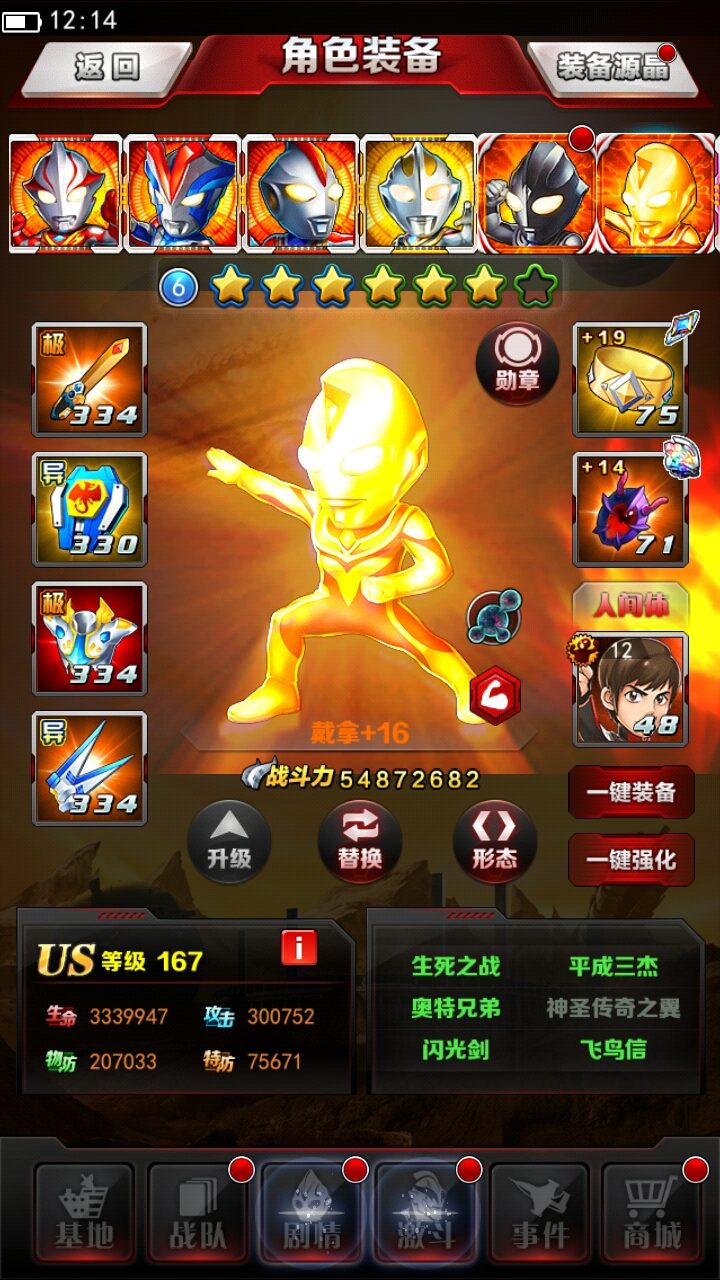The image size is (720, 1280).
Task: Open the 人间体 human form slot
Action: coord(630,689)
